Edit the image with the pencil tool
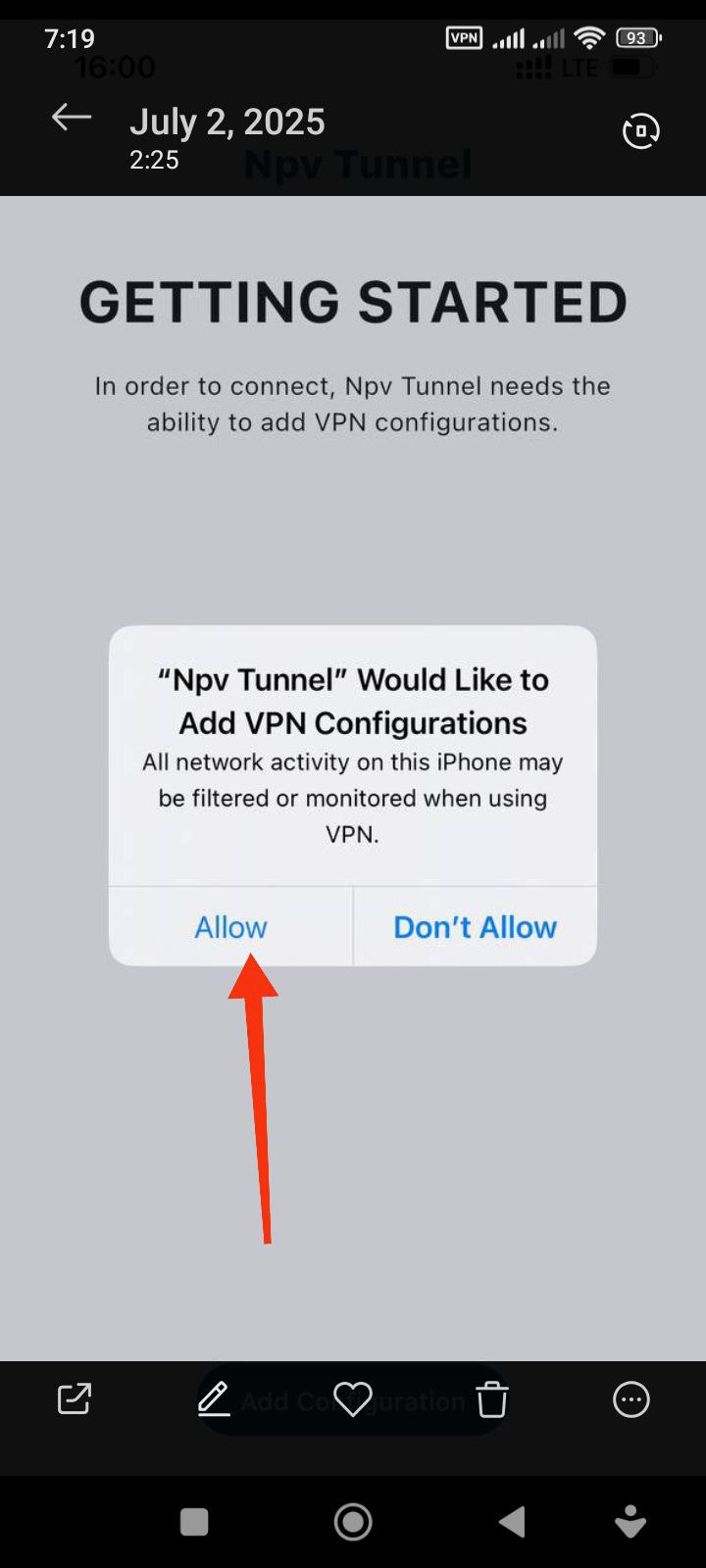Image resolution: width=706 pixels, height=1568 pixels. click(x=214, y=1398)
